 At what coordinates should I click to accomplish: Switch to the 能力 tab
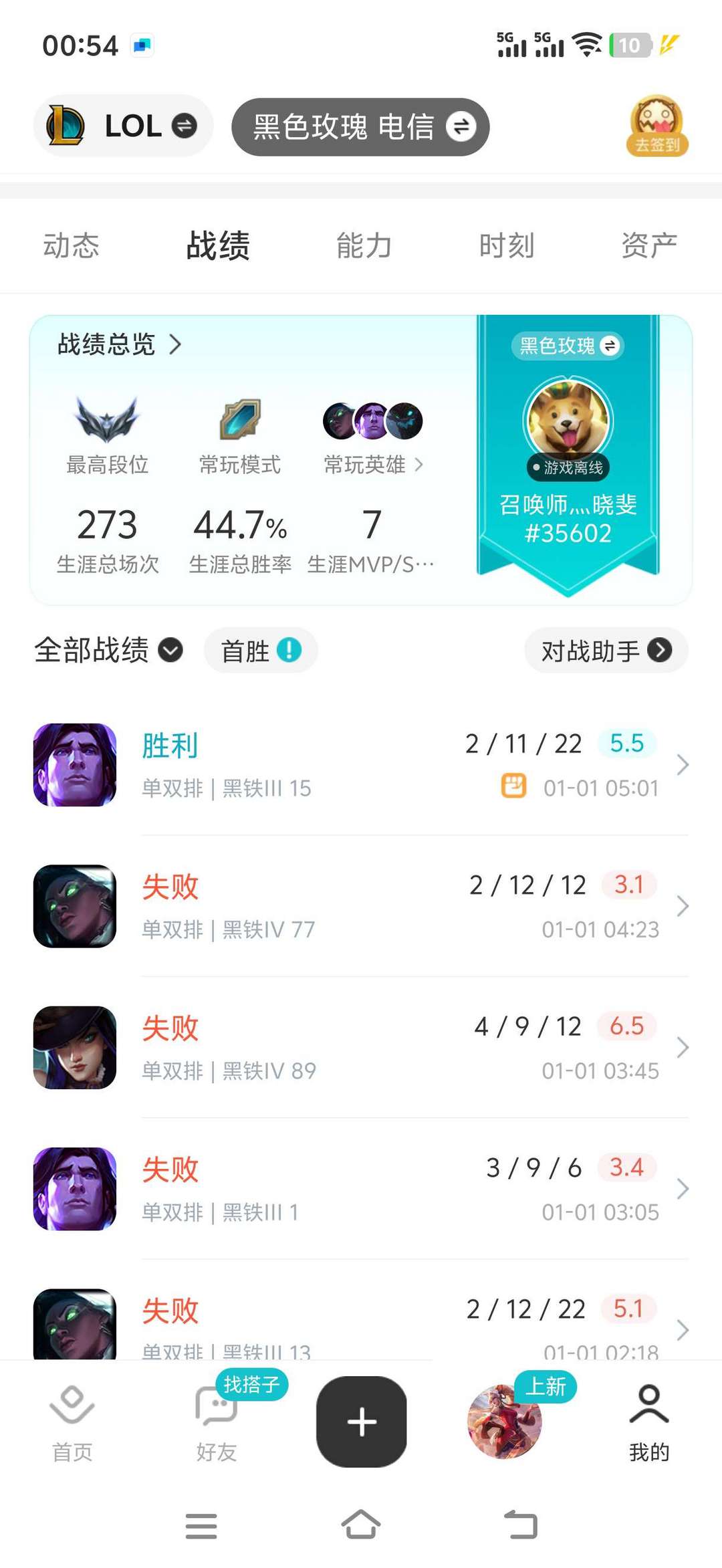(x=364, y=245)
